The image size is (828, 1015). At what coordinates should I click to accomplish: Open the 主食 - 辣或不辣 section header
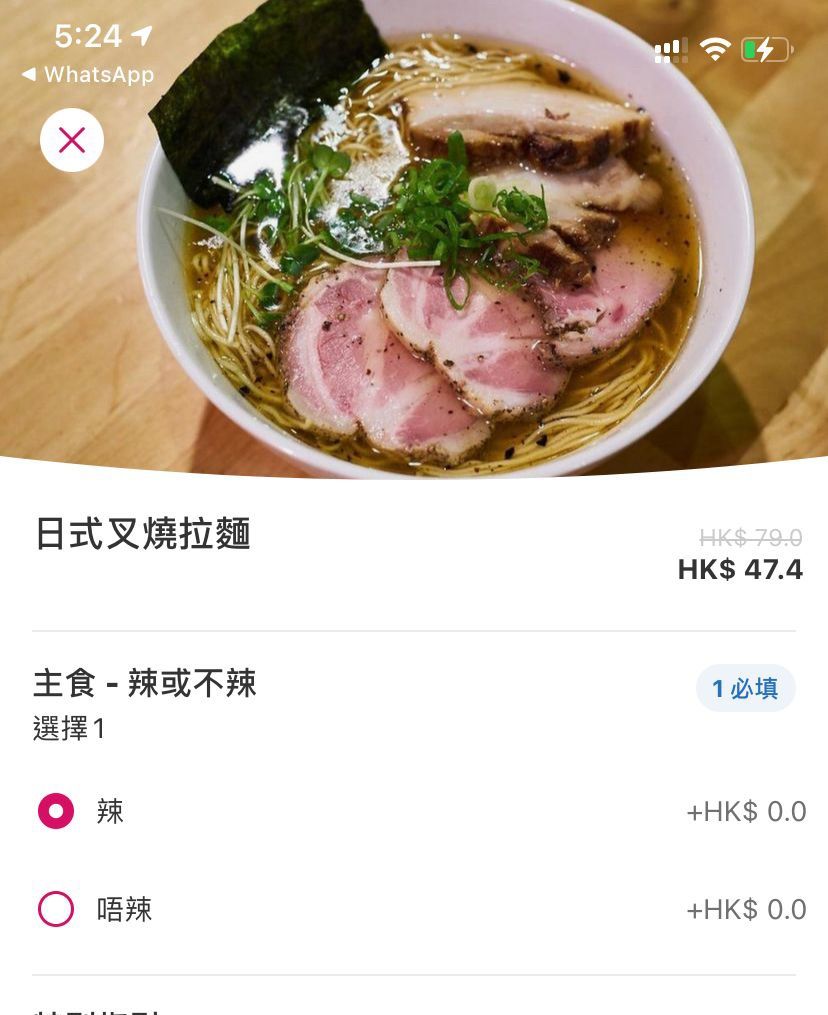[x=143, y=685]
